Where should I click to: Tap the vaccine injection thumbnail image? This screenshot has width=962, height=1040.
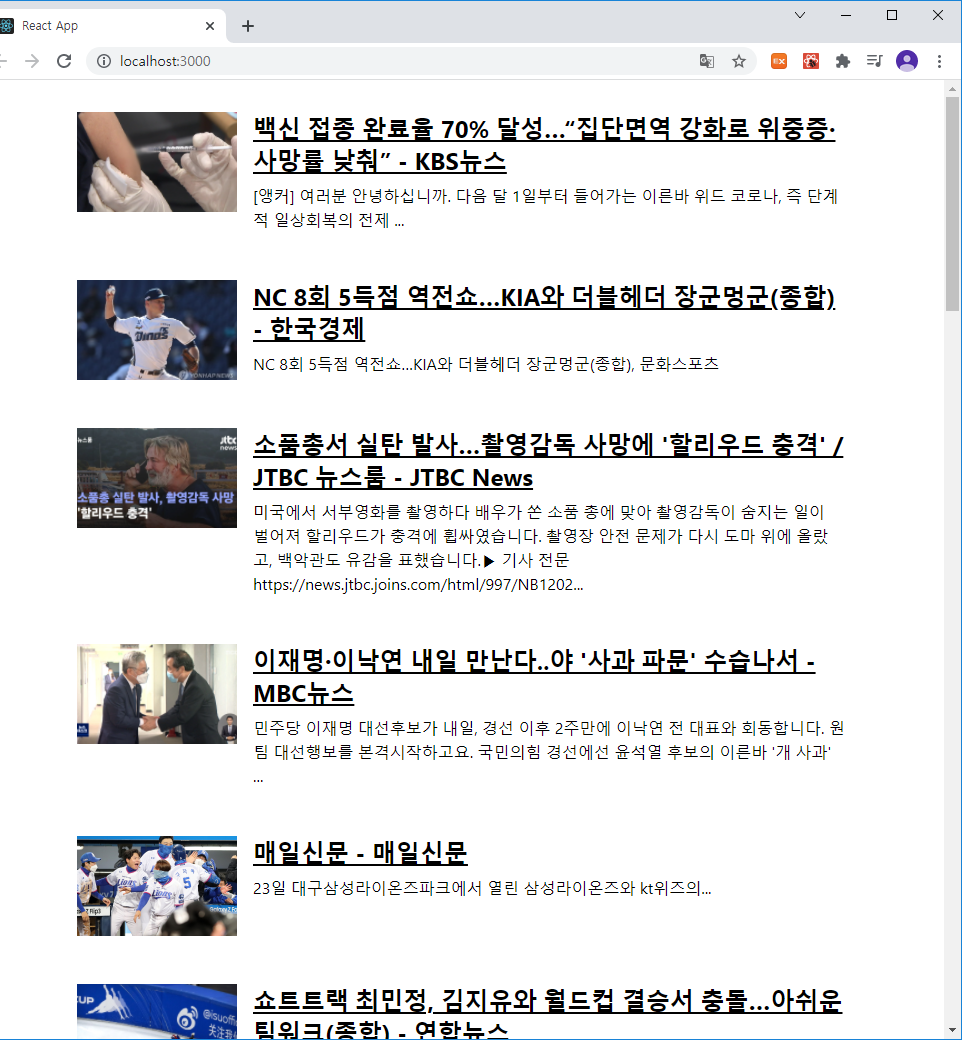point(157,162)
